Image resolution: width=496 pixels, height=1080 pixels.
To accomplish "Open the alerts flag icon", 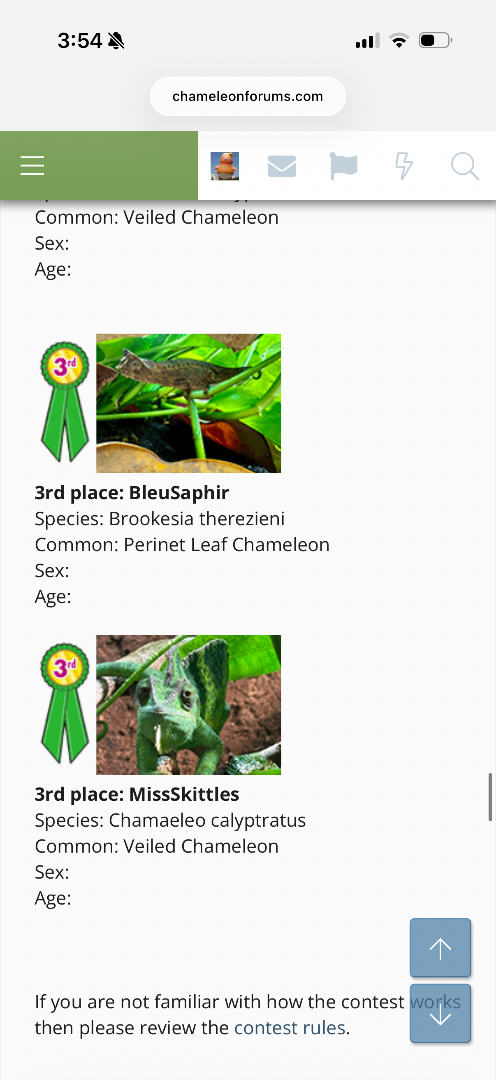I will 344,166.
